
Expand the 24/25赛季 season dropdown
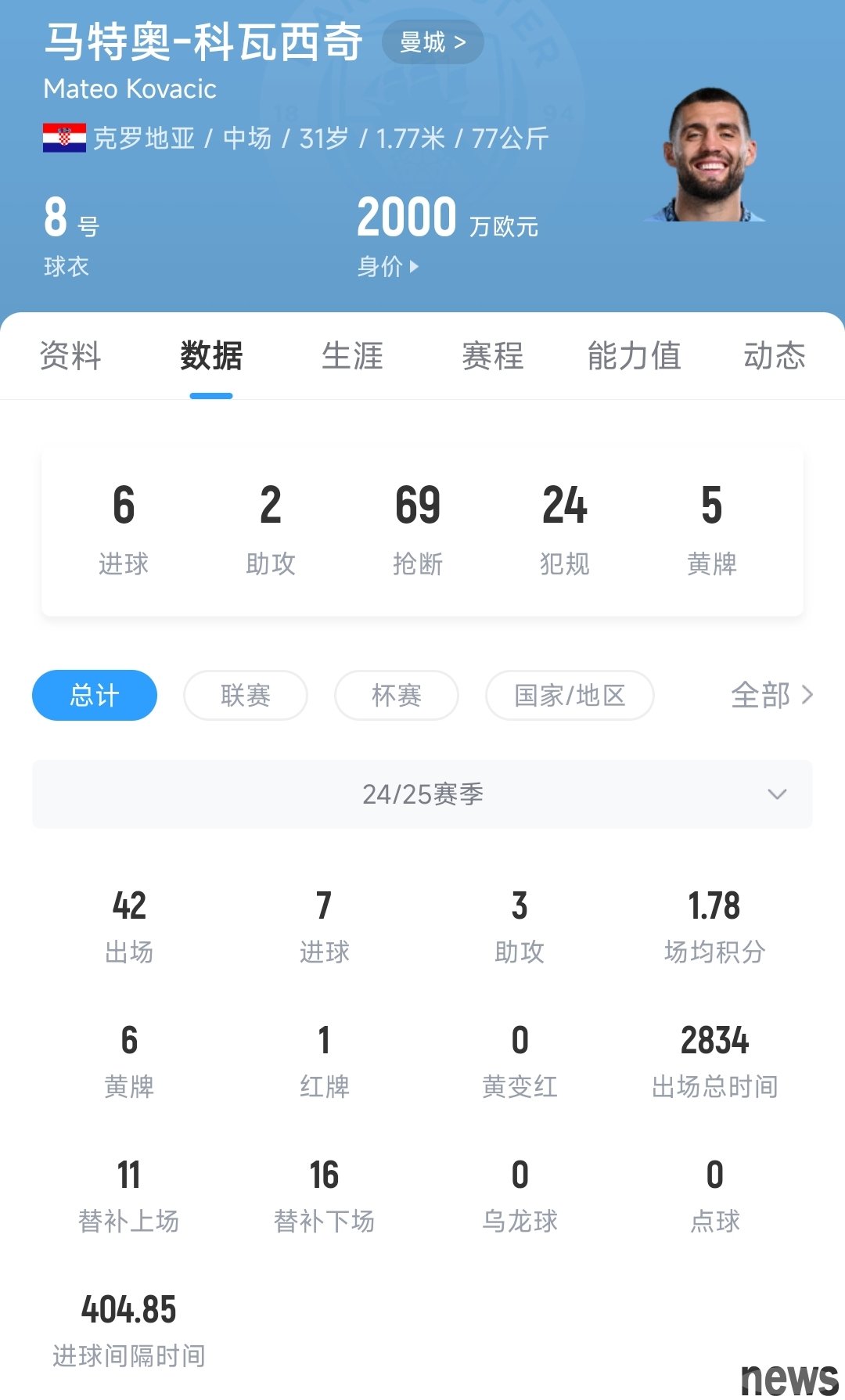(422, 794)
